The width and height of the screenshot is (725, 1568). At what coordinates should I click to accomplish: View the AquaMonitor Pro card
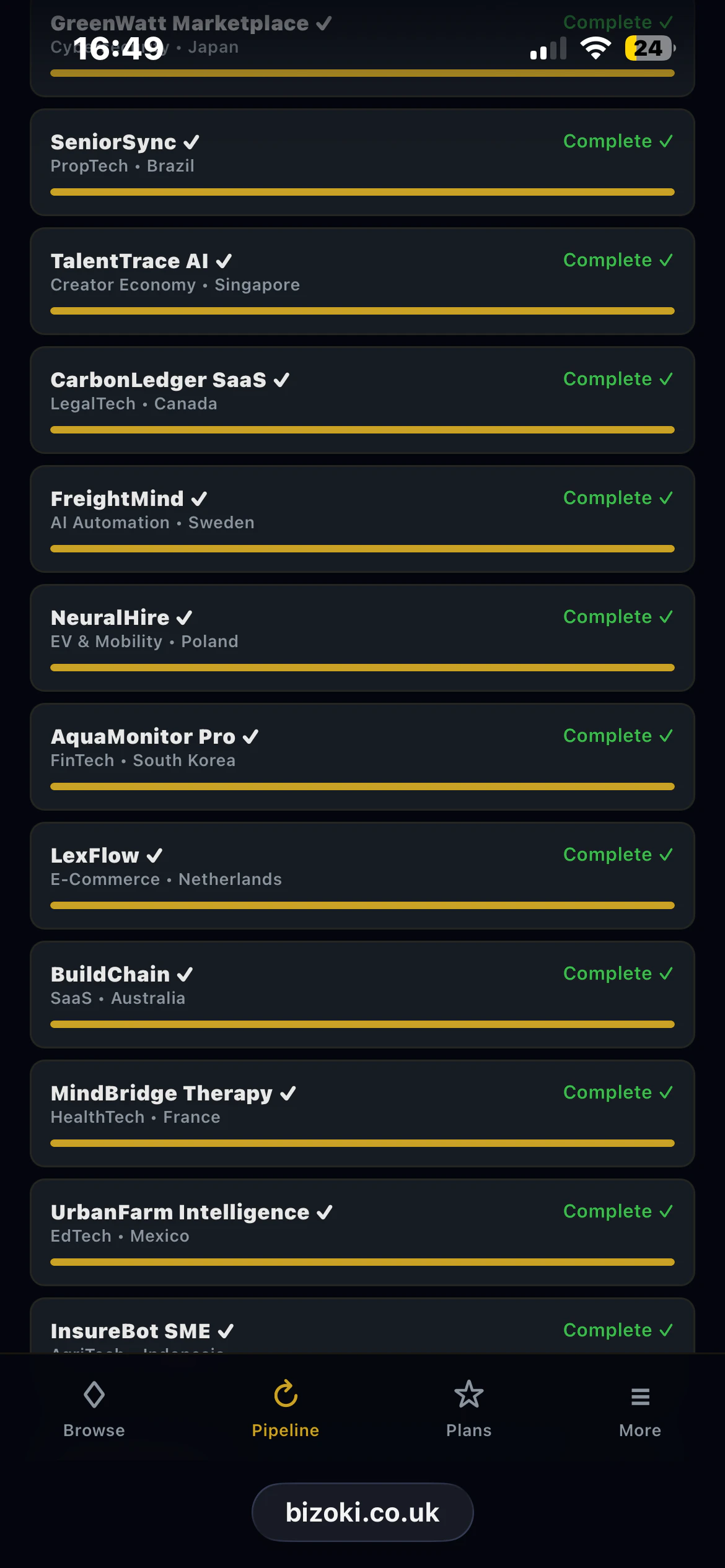pos(362,757)
